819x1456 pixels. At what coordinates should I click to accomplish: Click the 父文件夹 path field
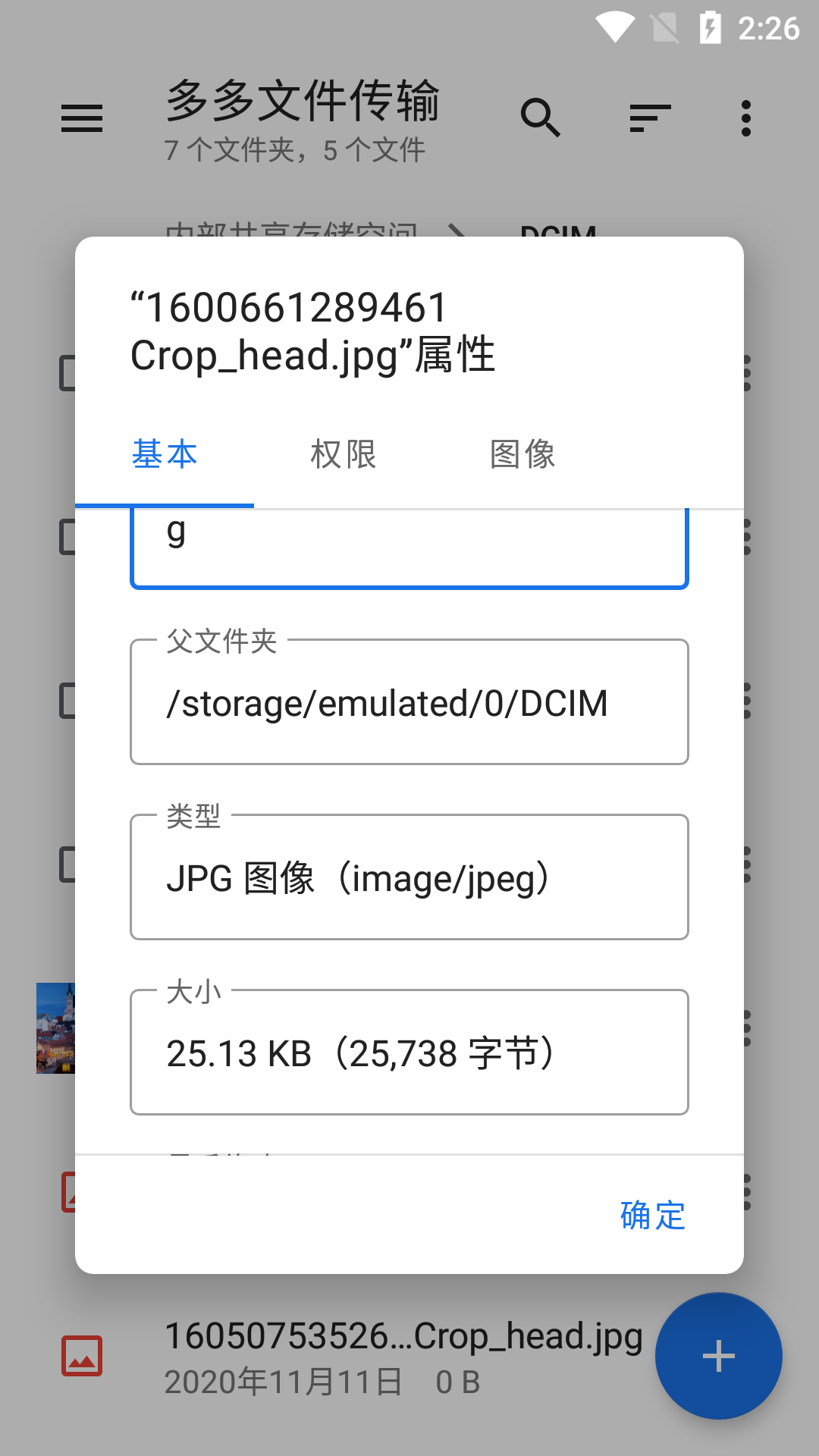(409, 702)
